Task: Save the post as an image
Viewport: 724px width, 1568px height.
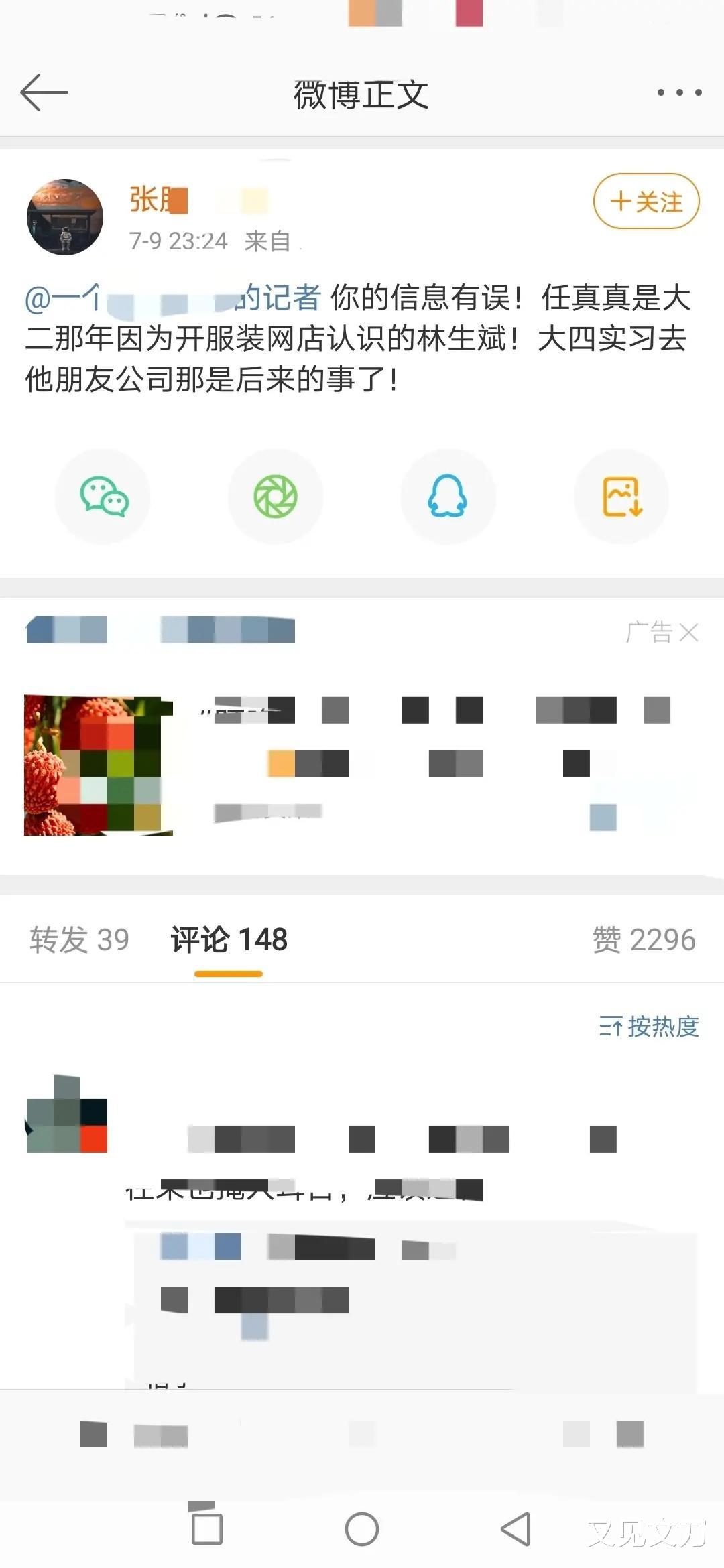Action: coord(621,496)
